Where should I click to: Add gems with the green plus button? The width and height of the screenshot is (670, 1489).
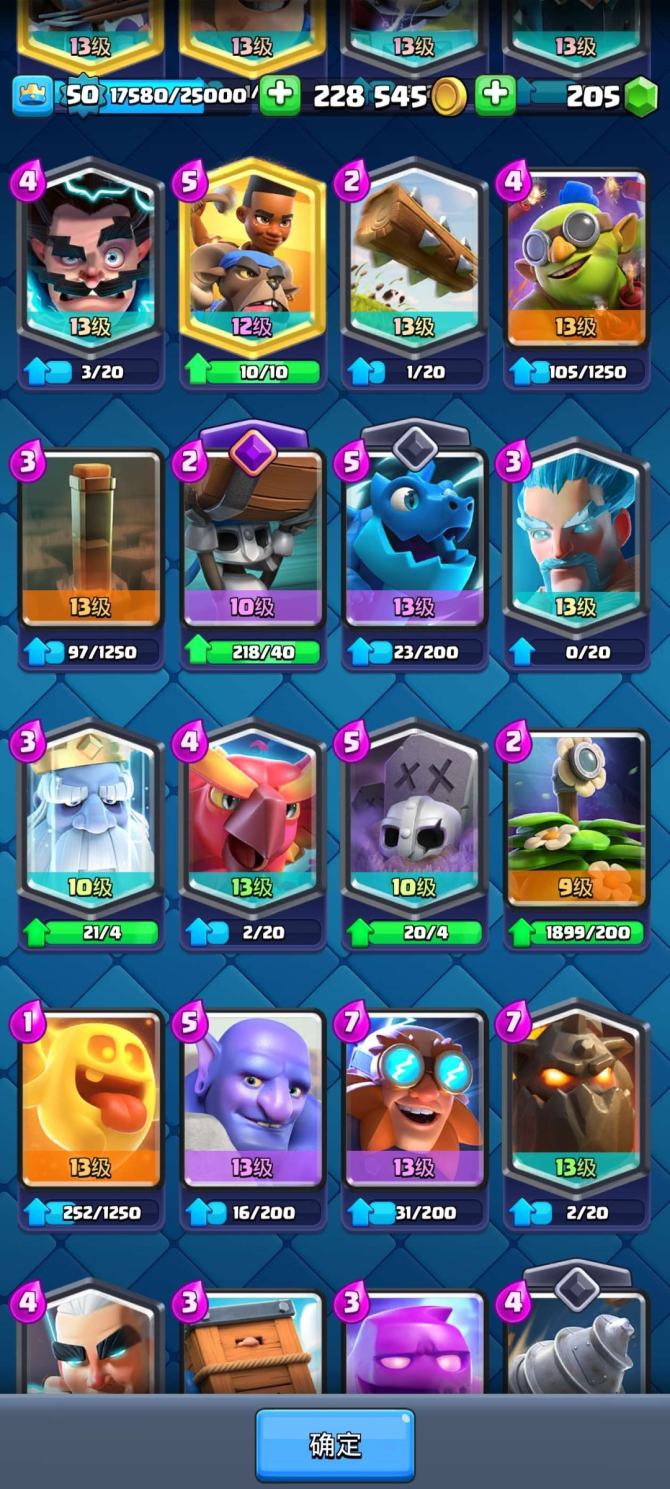[495, 96]
